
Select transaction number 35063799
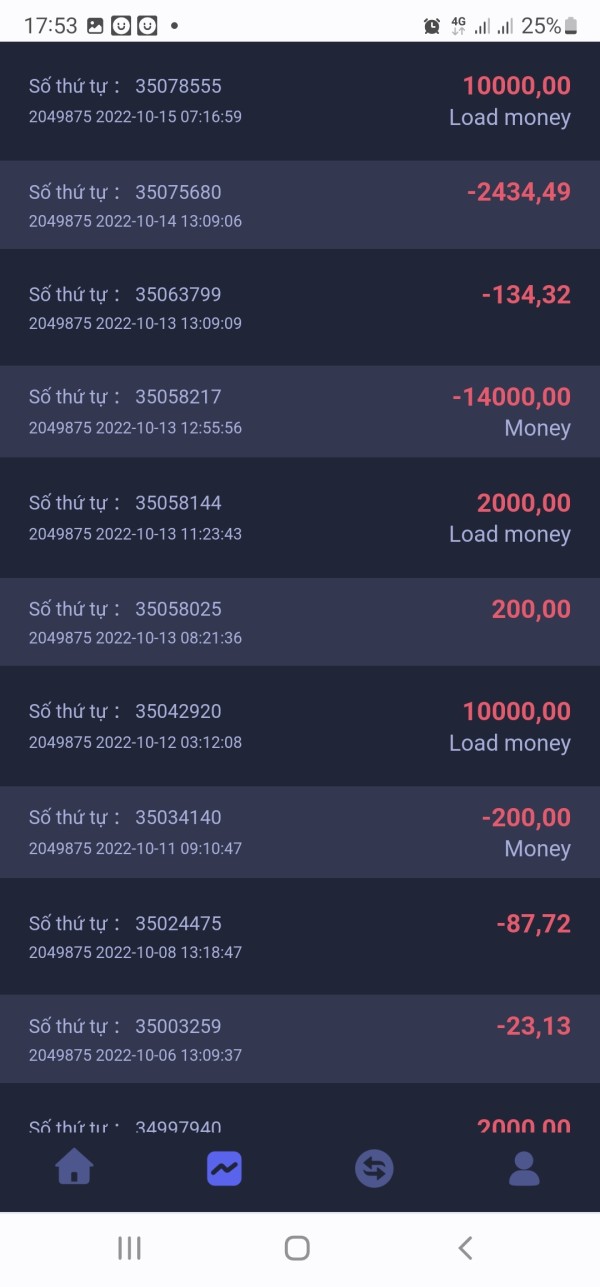(300, 308)
